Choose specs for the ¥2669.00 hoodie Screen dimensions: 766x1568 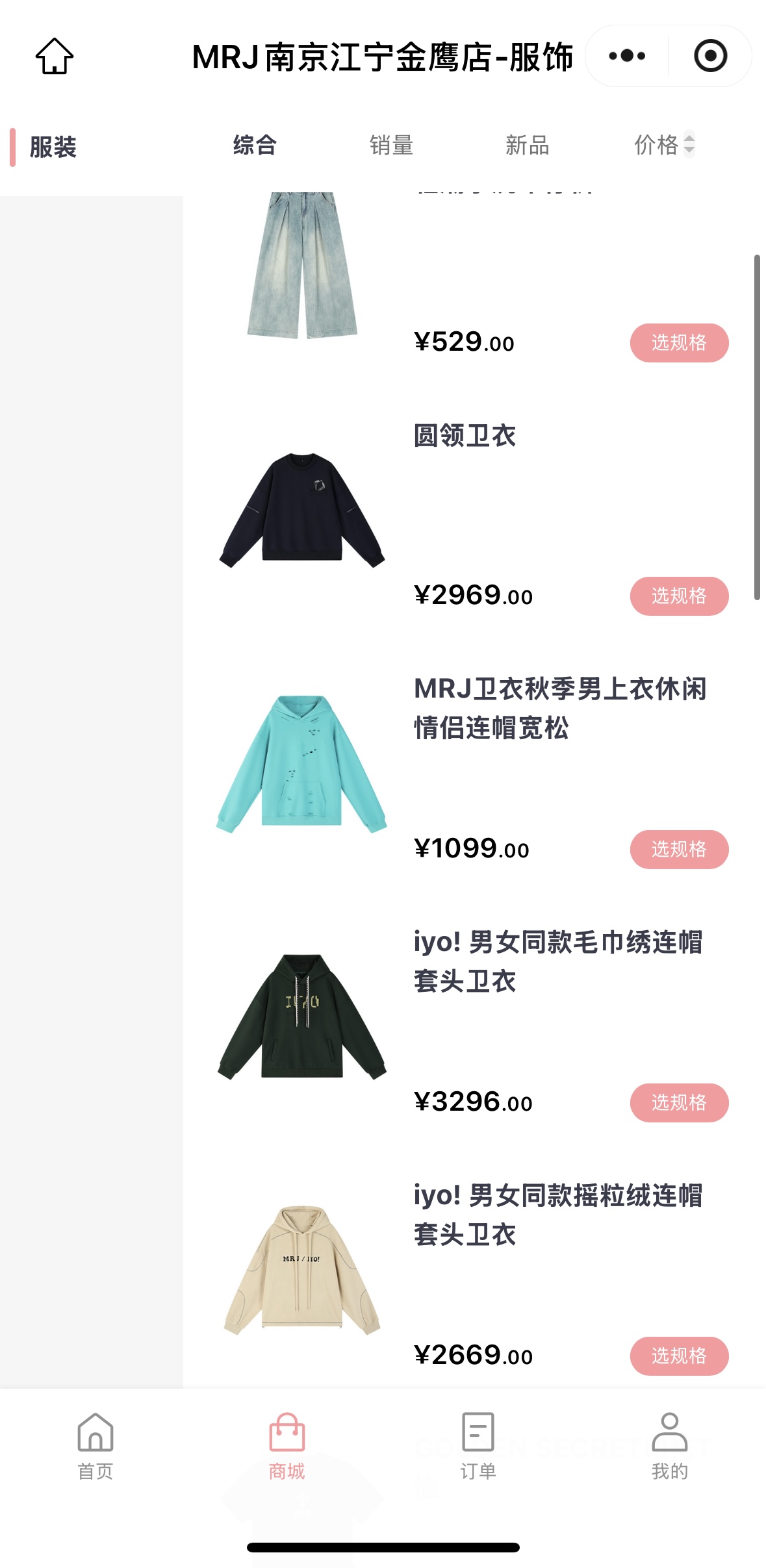coord(679,1356)
